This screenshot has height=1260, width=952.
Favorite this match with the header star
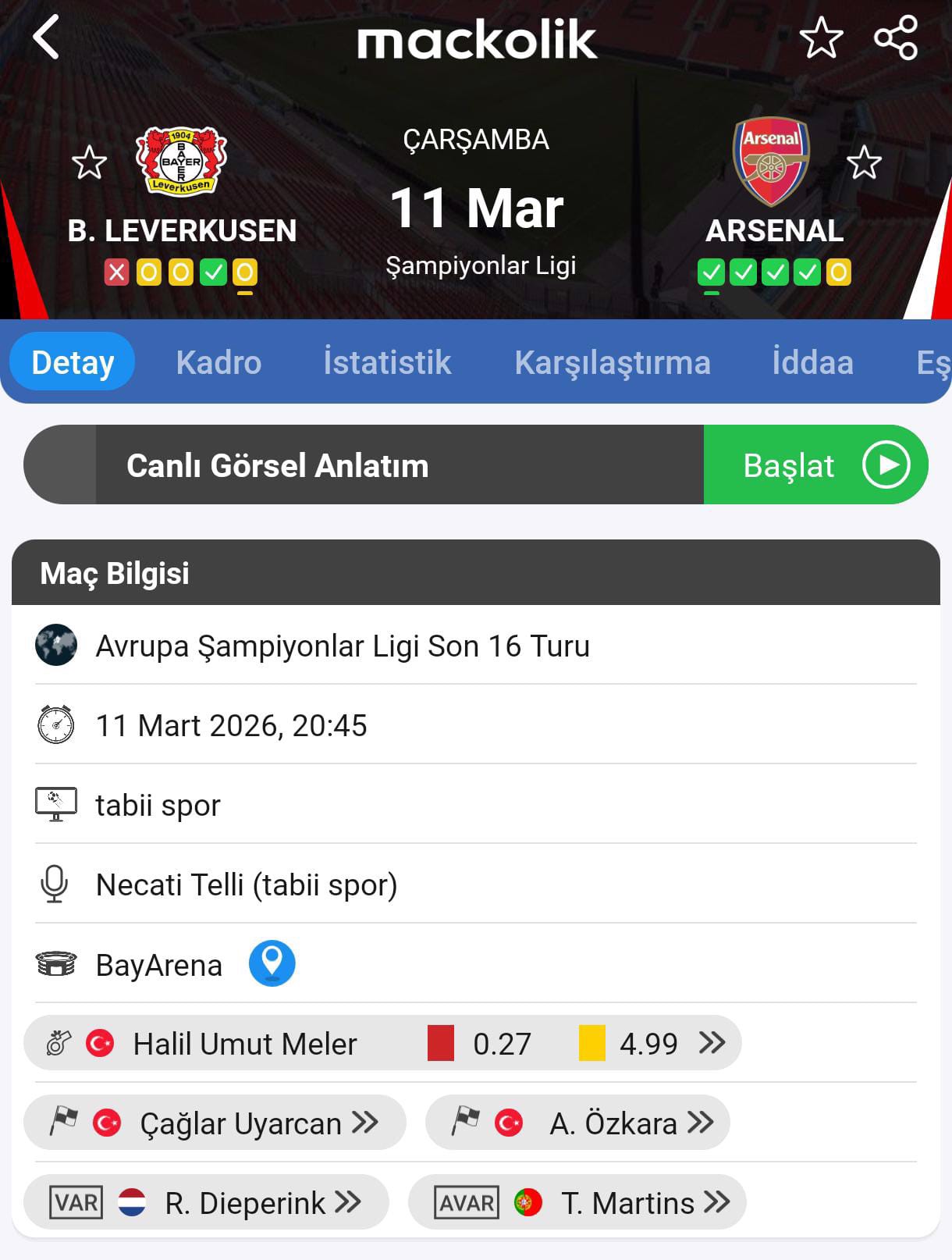tap(821, 38)
